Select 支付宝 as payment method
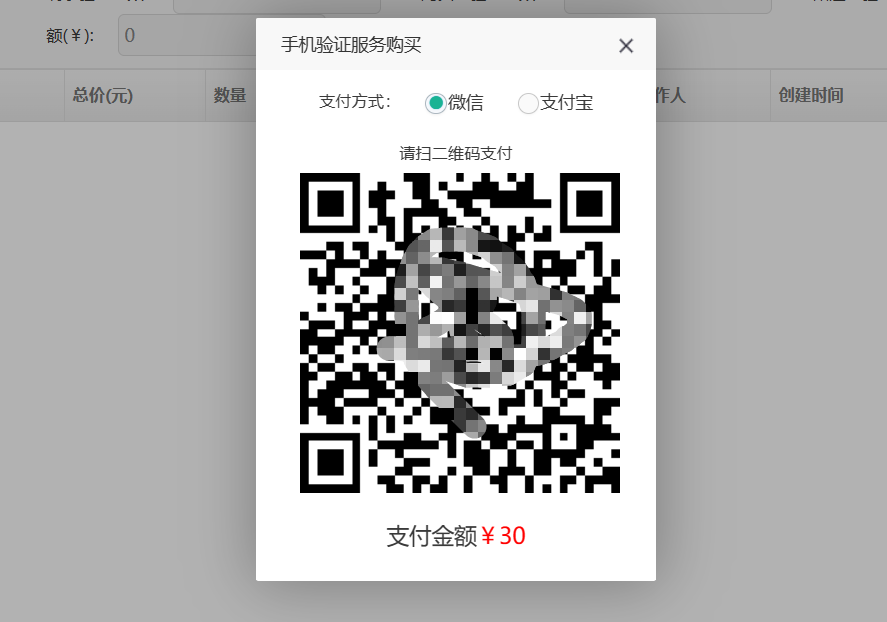Screen dimensions: 887x622 coord(528,103)
